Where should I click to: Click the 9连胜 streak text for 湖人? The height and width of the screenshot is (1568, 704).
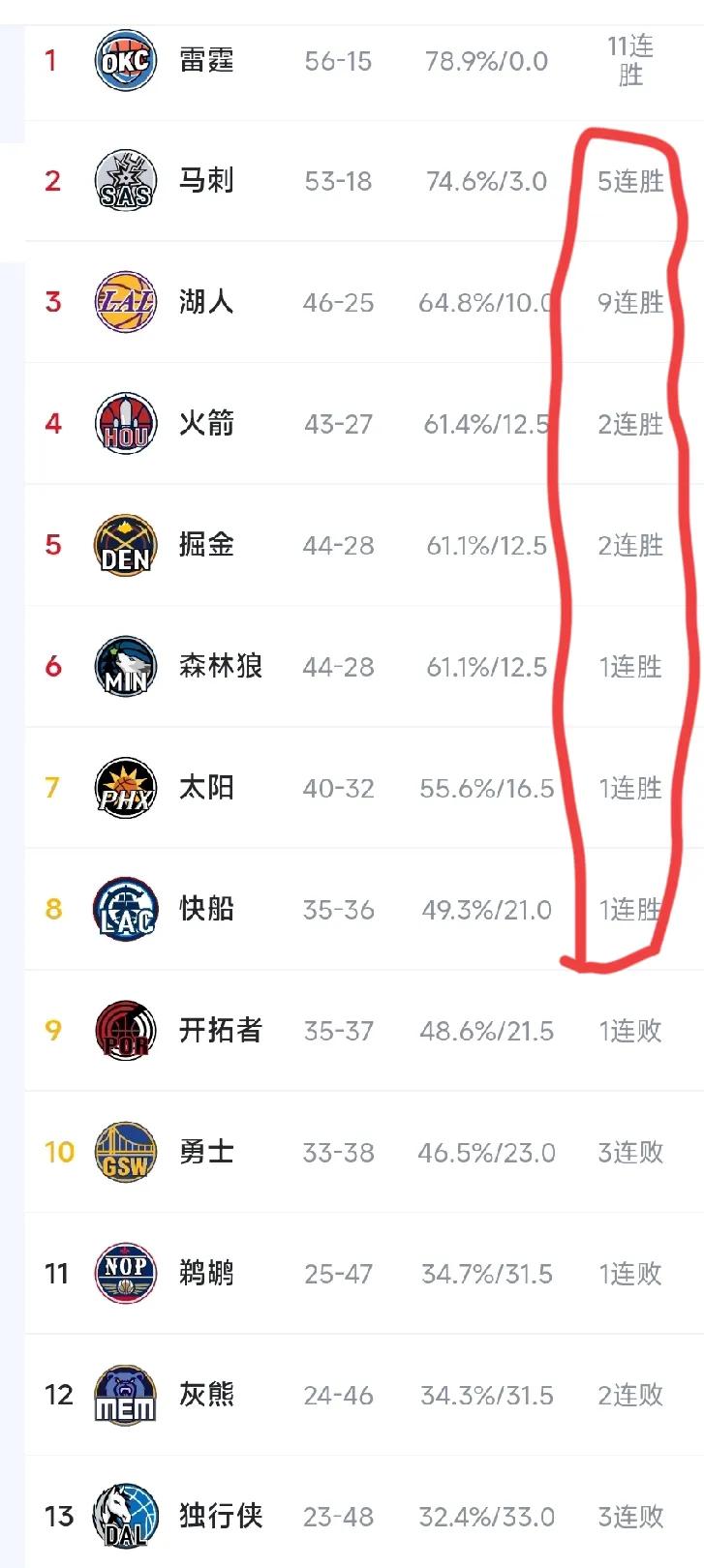point(629,302)
